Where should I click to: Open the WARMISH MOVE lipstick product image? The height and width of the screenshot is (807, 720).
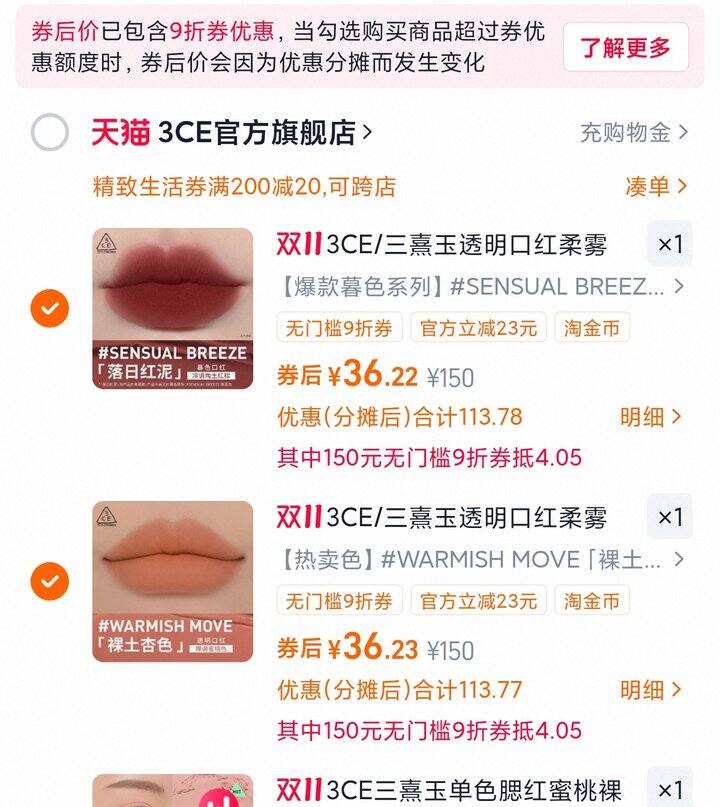point(173,581)
